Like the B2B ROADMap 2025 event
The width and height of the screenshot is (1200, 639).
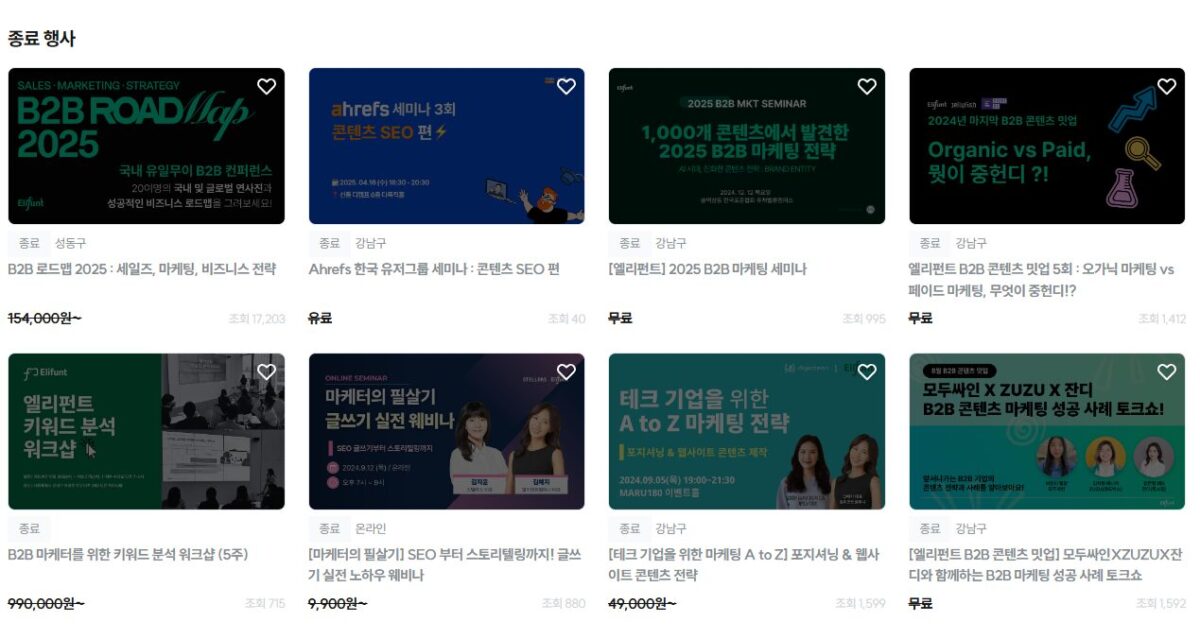coord(266,87)
